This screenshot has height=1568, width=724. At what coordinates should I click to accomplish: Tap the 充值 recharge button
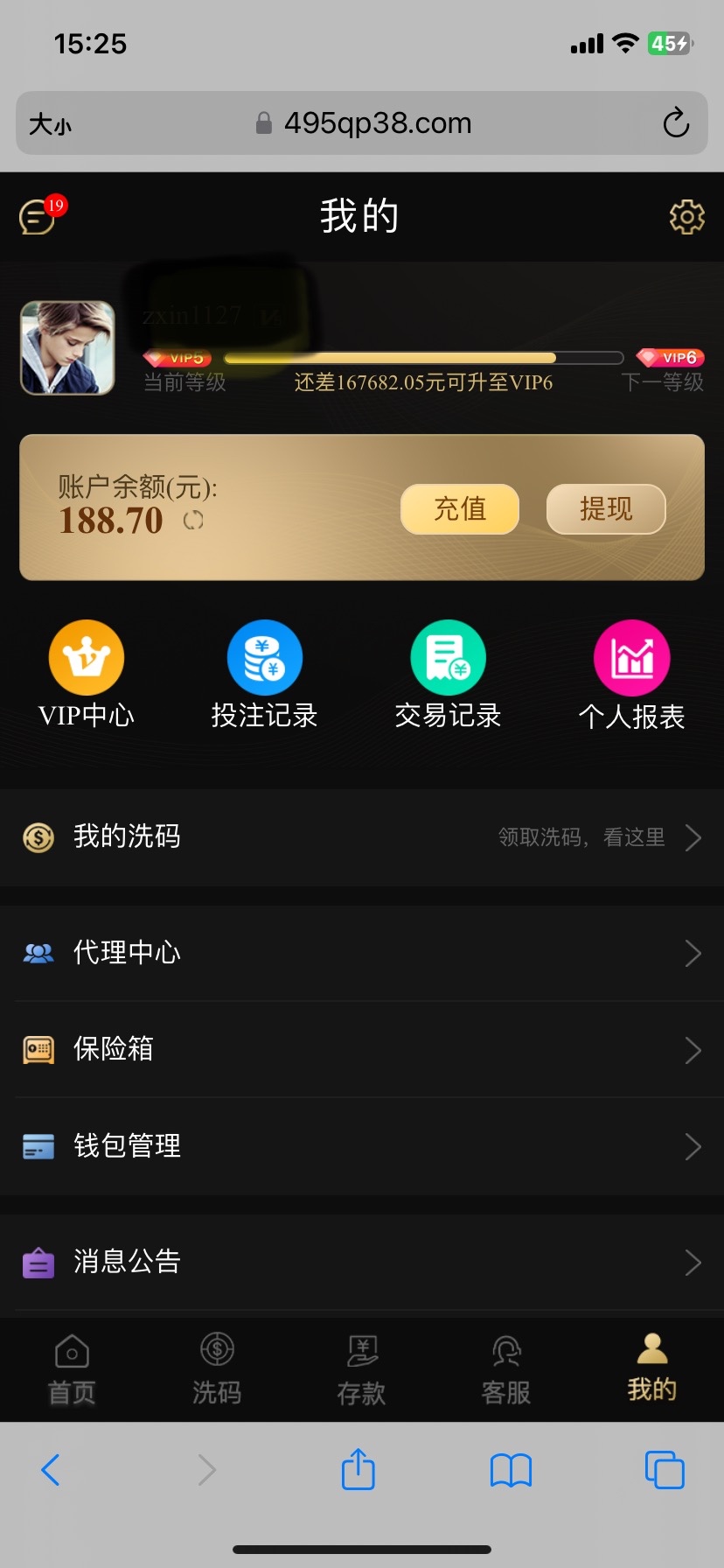pos(460,508)
